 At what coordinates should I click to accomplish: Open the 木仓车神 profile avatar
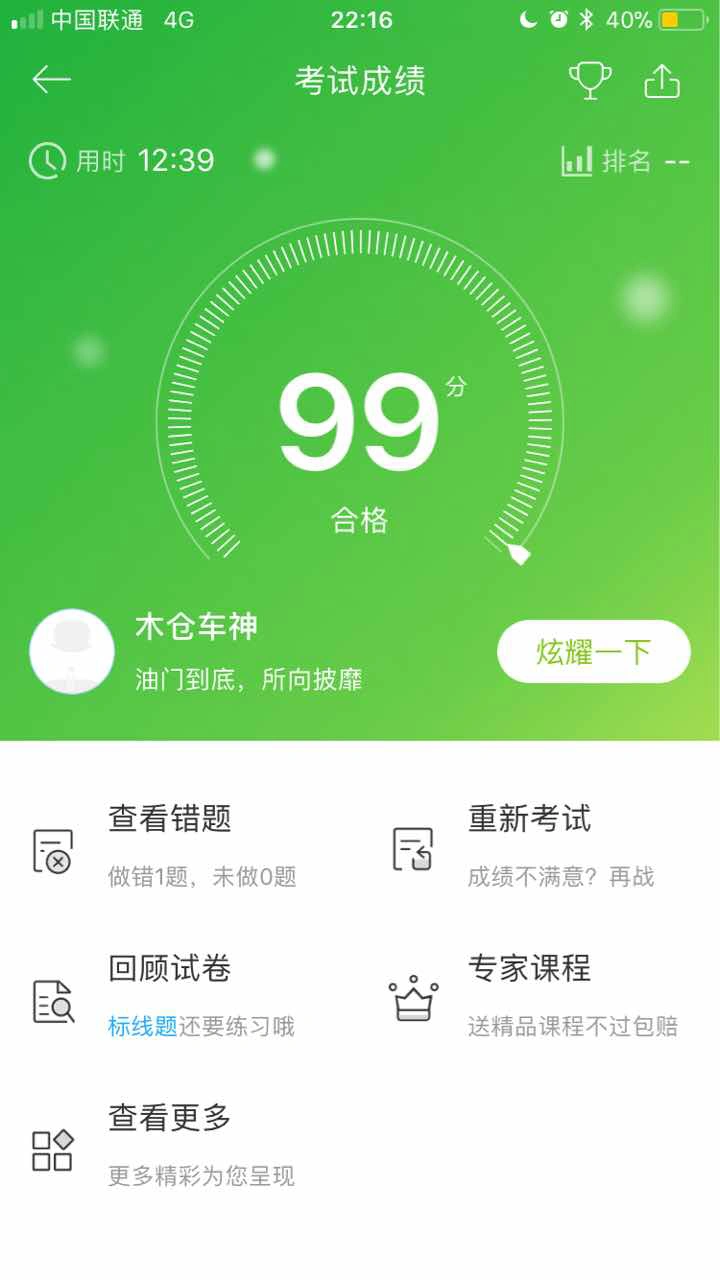tap(72, 651)
